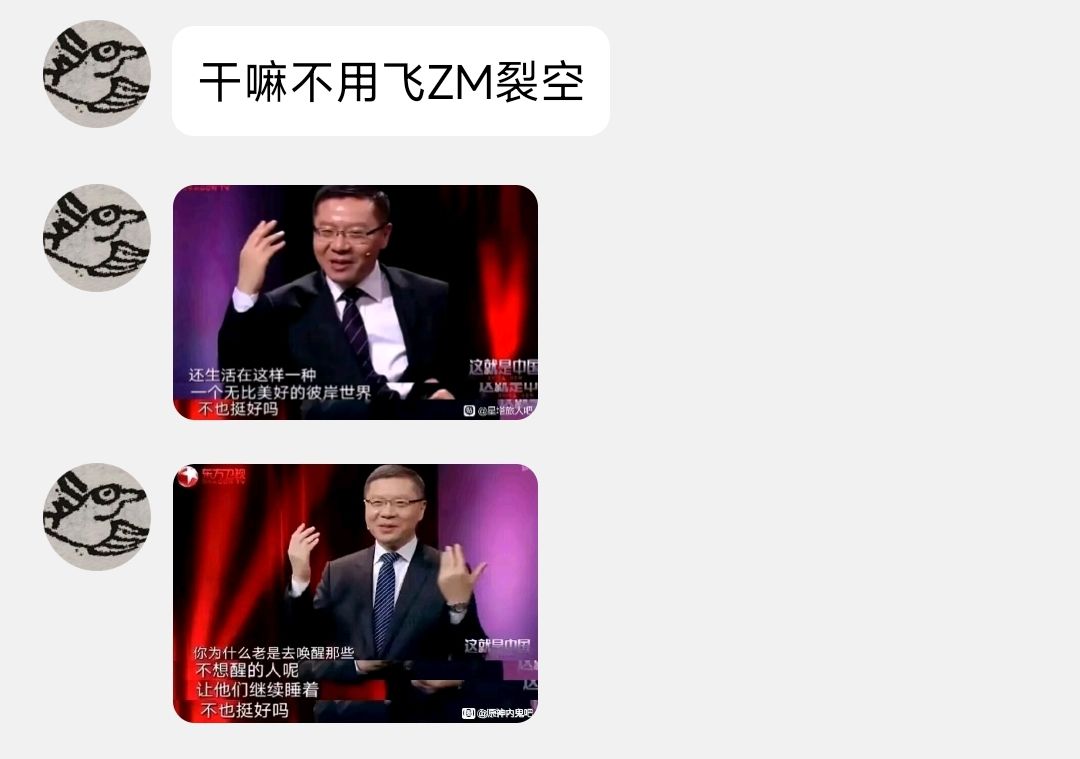The width and height of the screenshot is (1080, 759).
Task: Tap the avatar beside the 彼岸世界 image
Action: 97,238
